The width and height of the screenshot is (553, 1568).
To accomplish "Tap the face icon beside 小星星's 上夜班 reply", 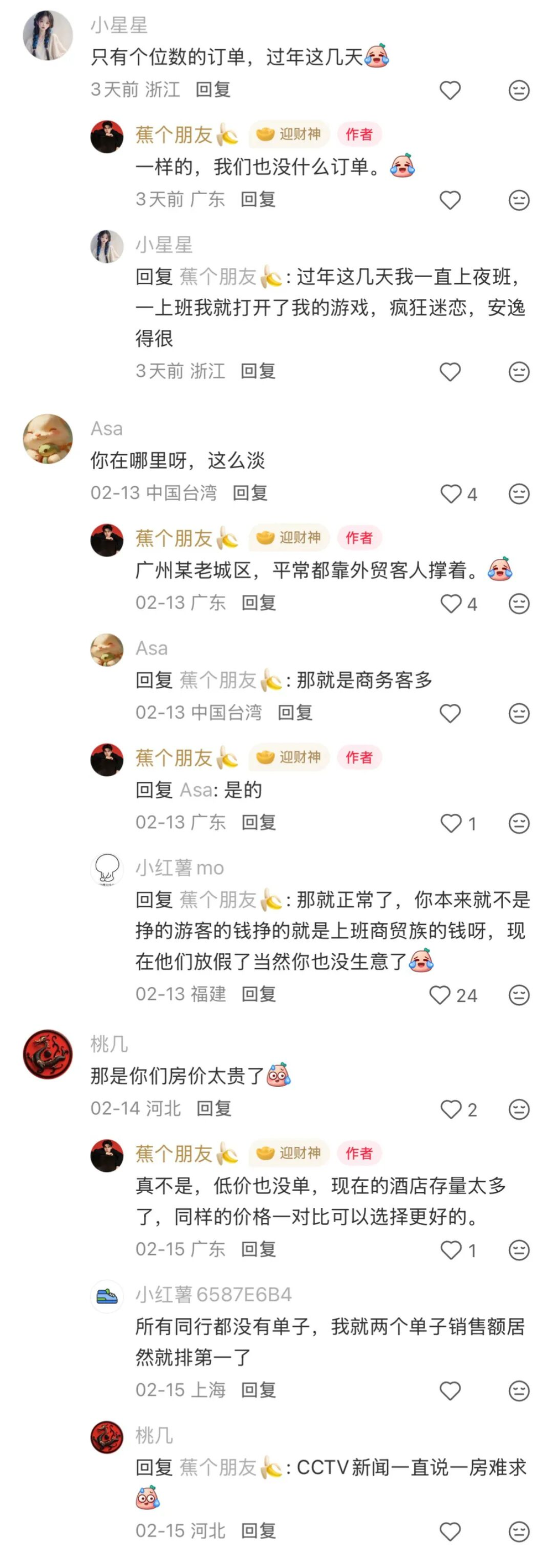I will [519, 372].
